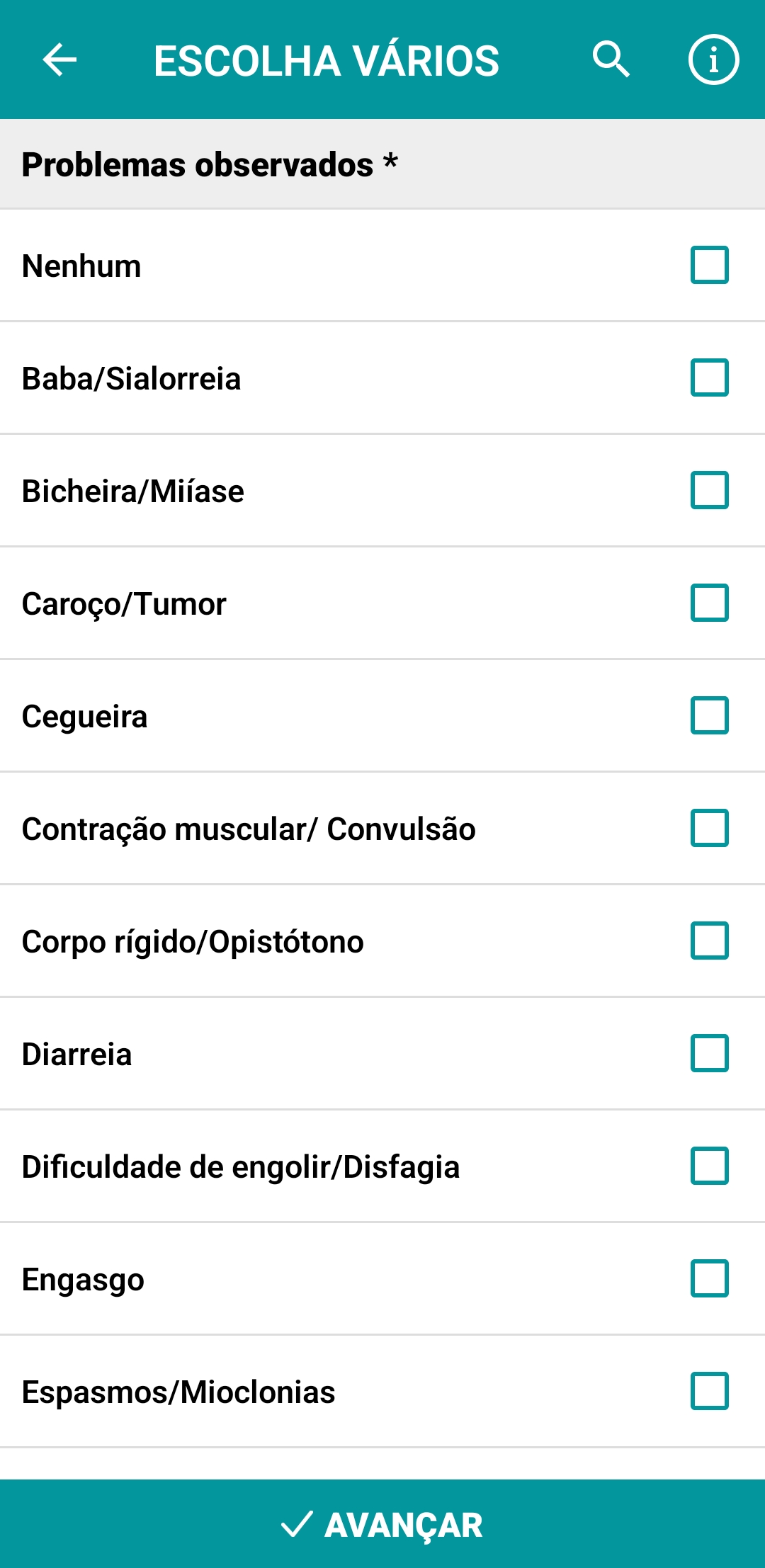Select the Diarreia row label

click(x=76, y=1054)
